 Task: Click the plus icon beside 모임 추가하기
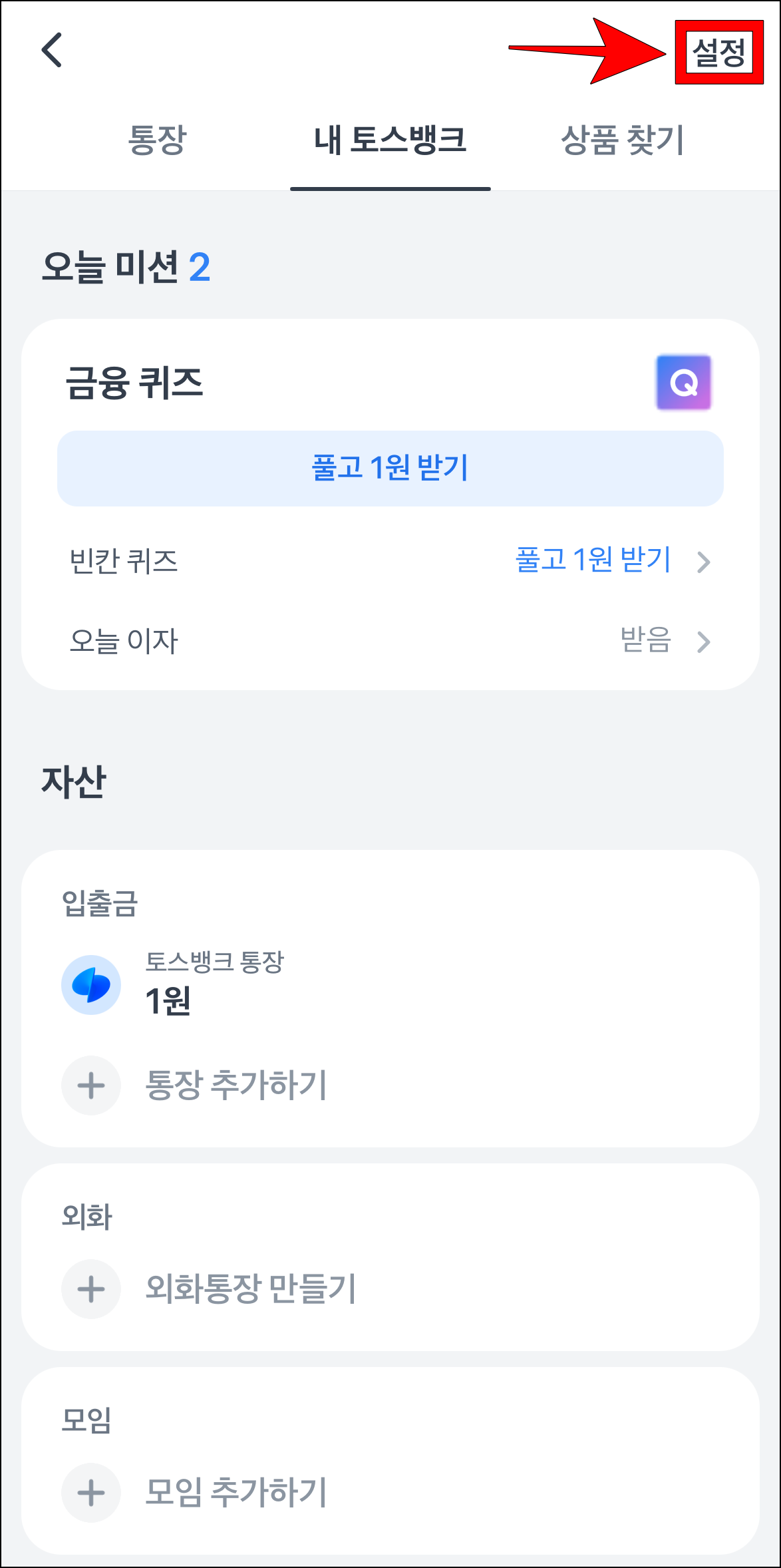pyautogui.click(x=91, y=1493)
